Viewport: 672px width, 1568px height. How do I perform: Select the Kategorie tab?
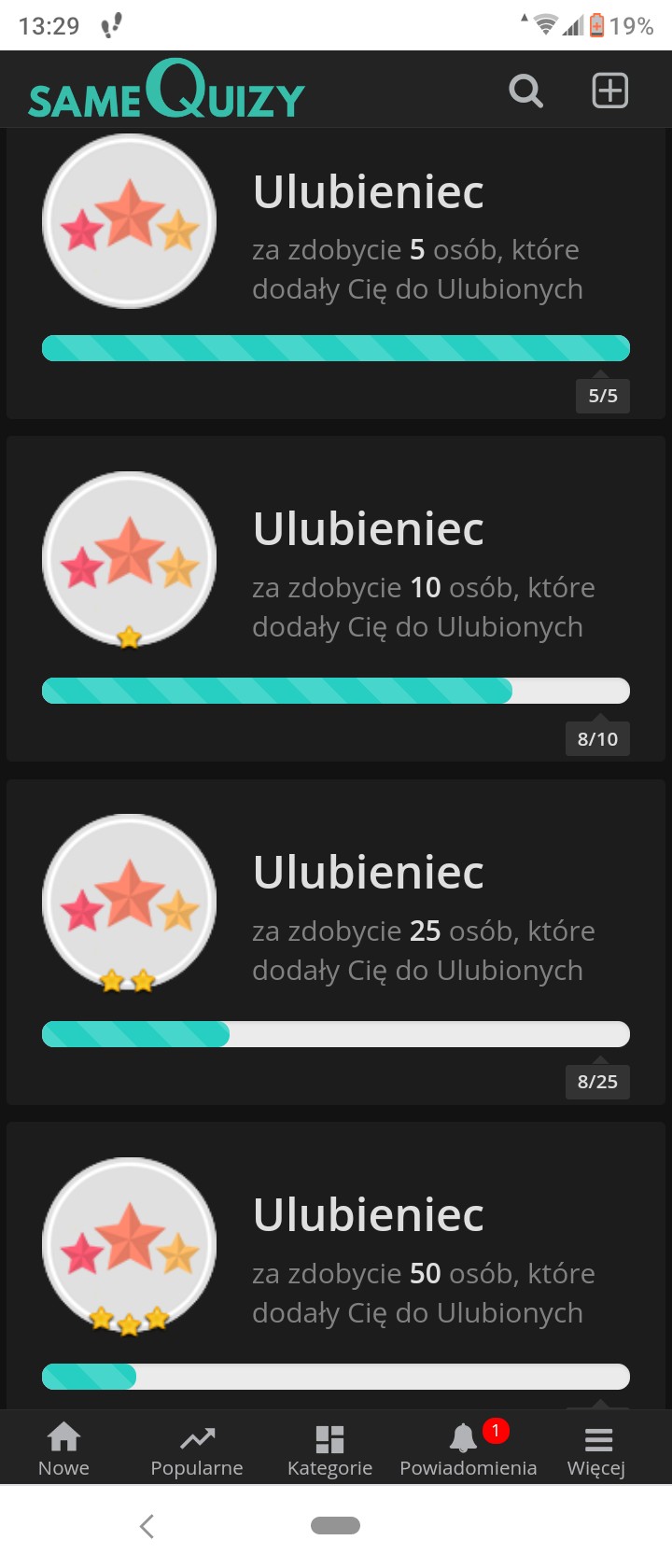[329, 1449]
